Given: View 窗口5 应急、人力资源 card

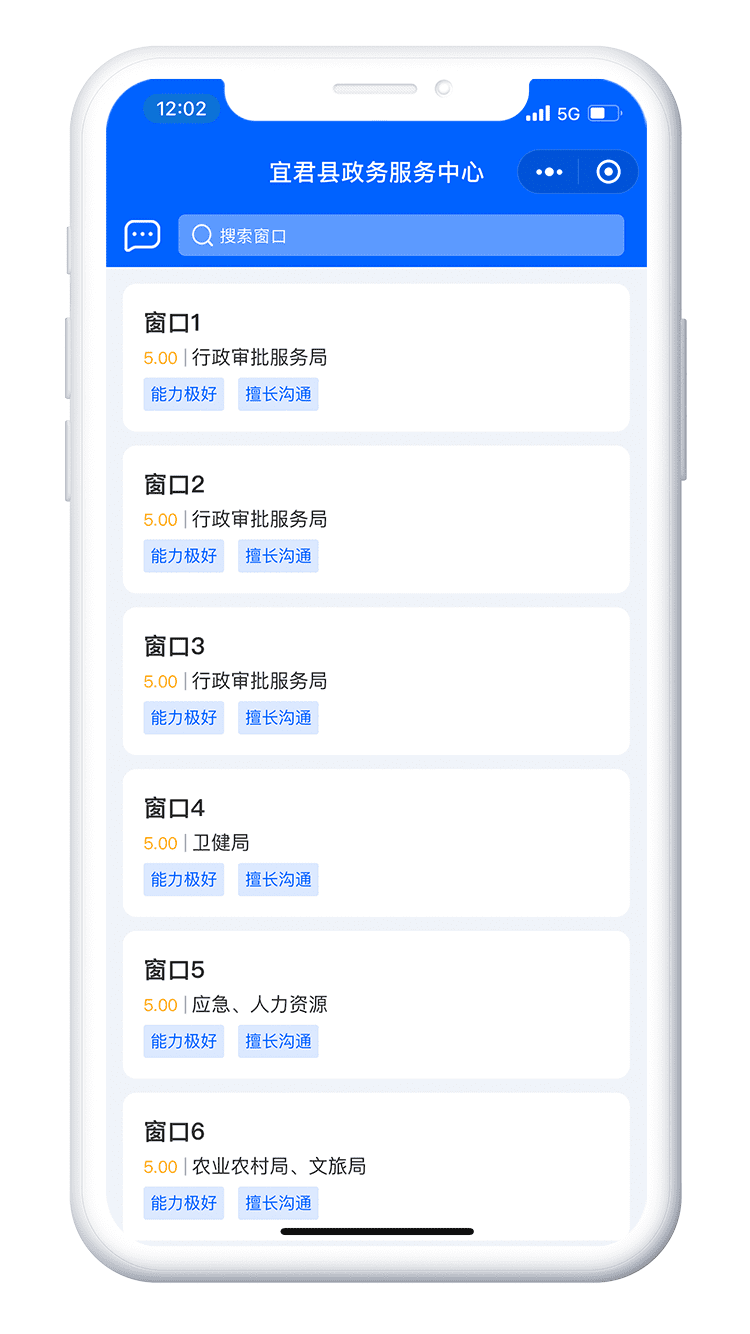Looking at the screenshot, I should [x=376, y=1005].
